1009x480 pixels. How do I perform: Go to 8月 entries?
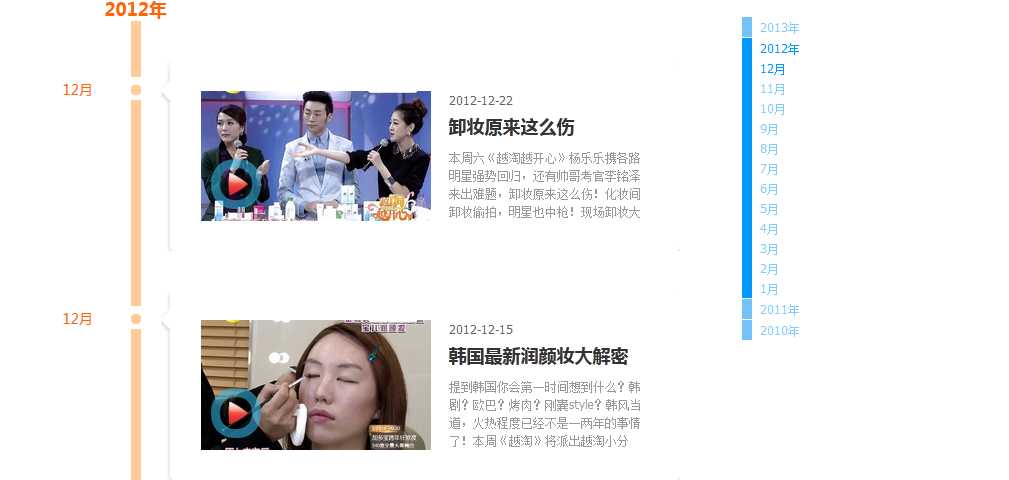tap(769, 149)
